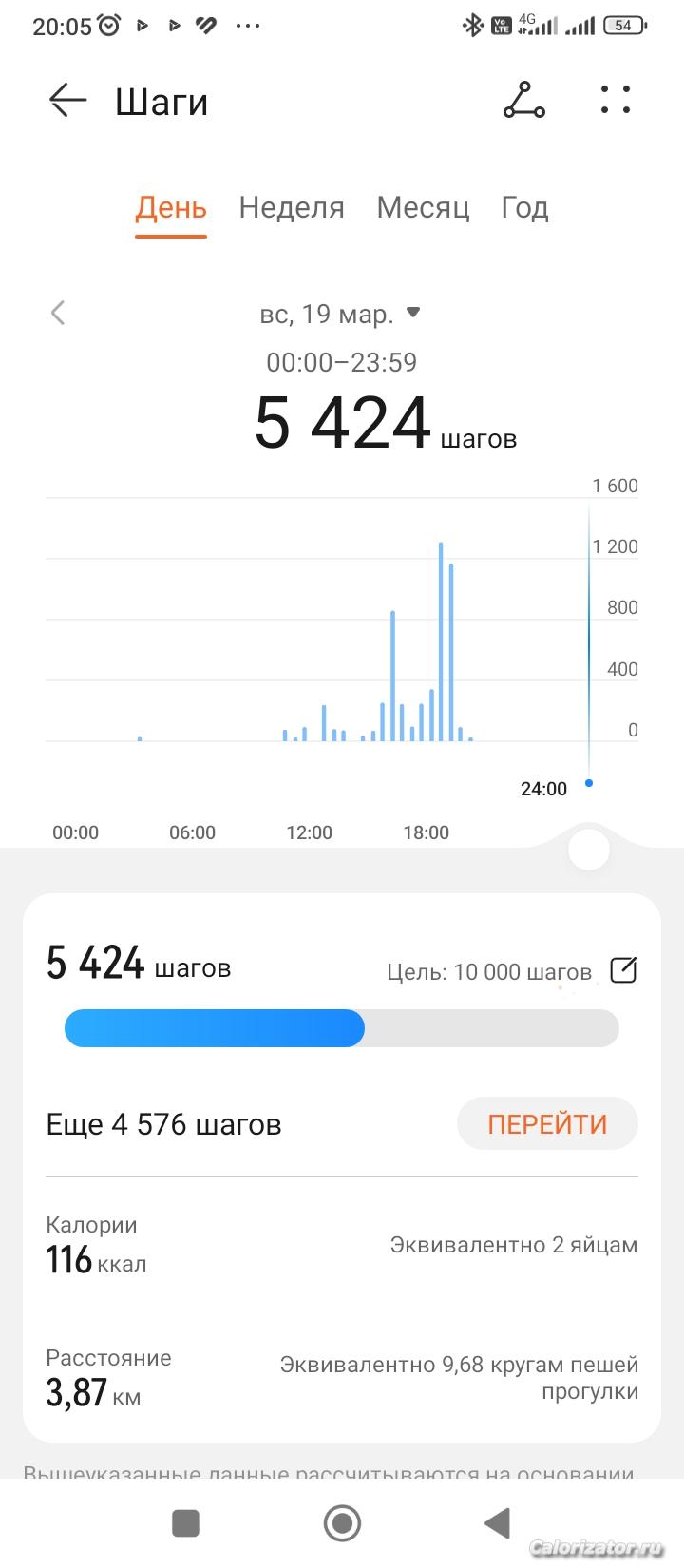Switch to the Месяц tab
The width and height of the screenshot is (684, 1568).
(x=423, y=207)
